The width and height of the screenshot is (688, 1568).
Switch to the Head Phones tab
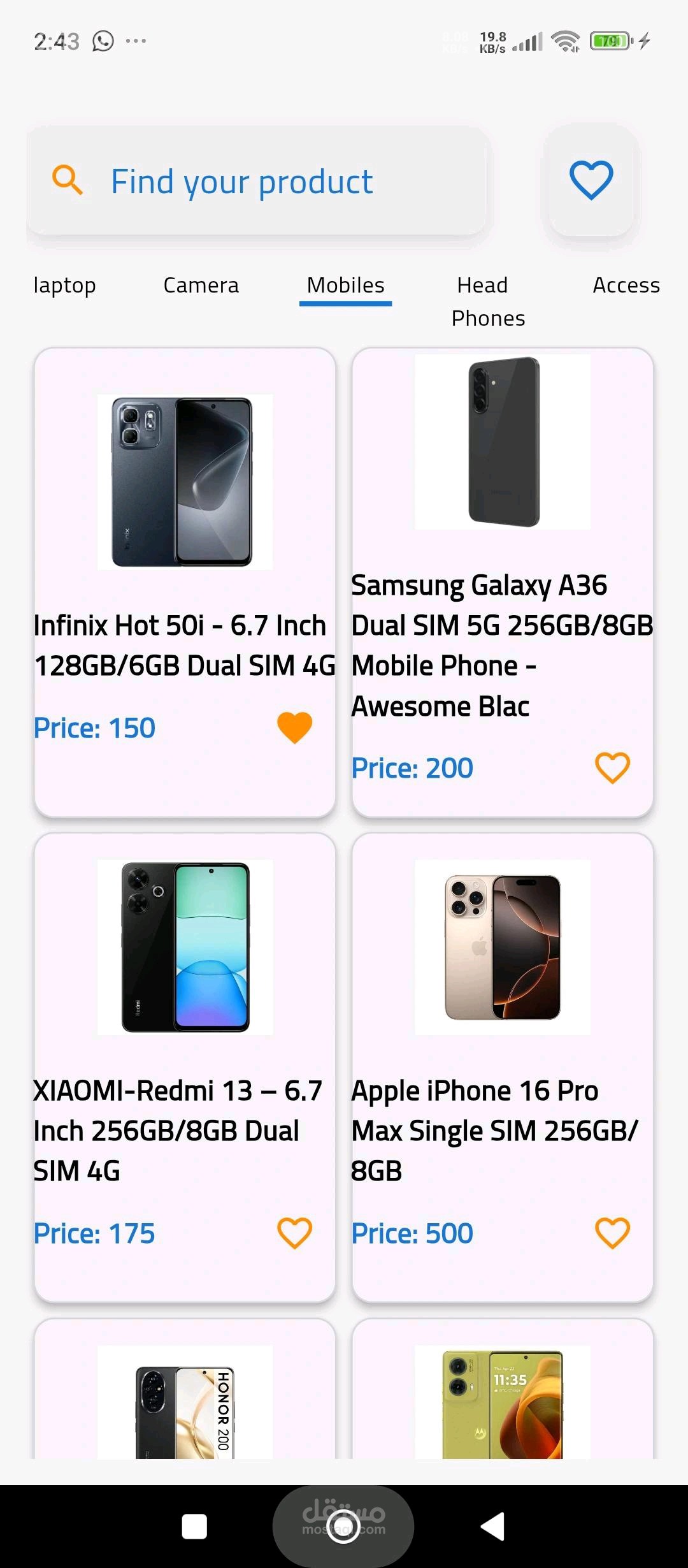tap(487, 301)
